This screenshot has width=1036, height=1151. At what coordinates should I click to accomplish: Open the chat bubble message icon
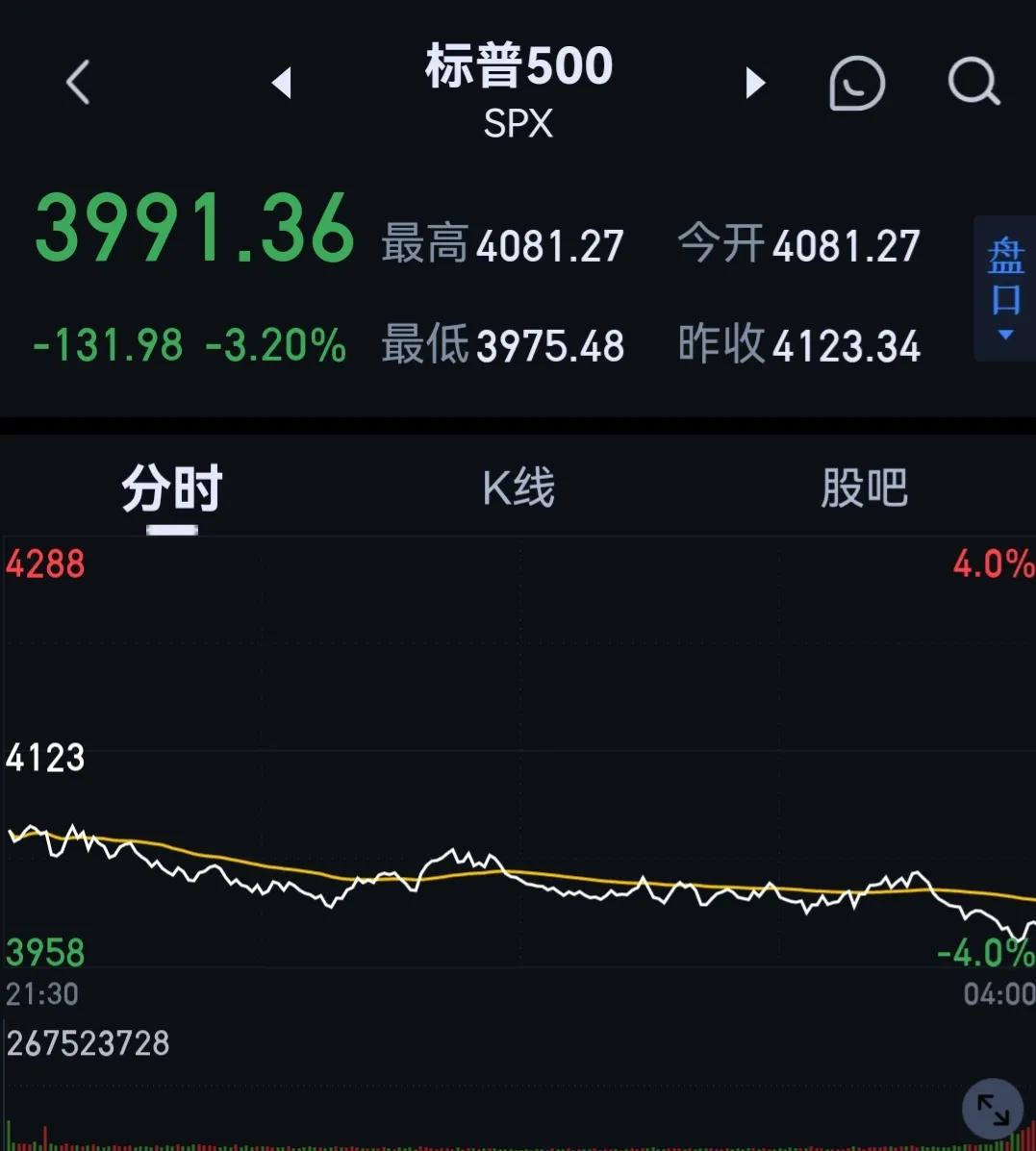tap(856, 83)
